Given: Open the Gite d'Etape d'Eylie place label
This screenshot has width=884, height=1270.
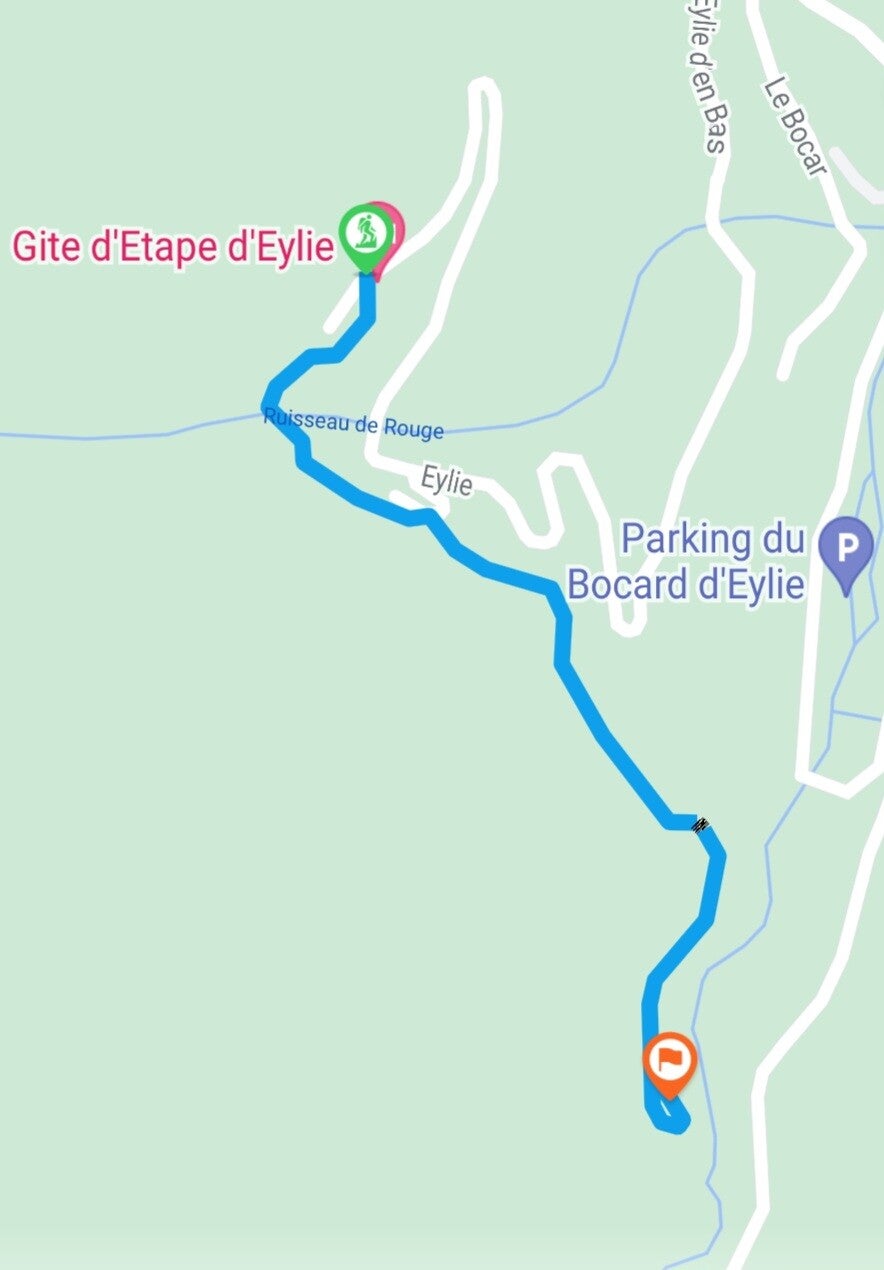Looking at the screenshot, I should pos(172,246).
